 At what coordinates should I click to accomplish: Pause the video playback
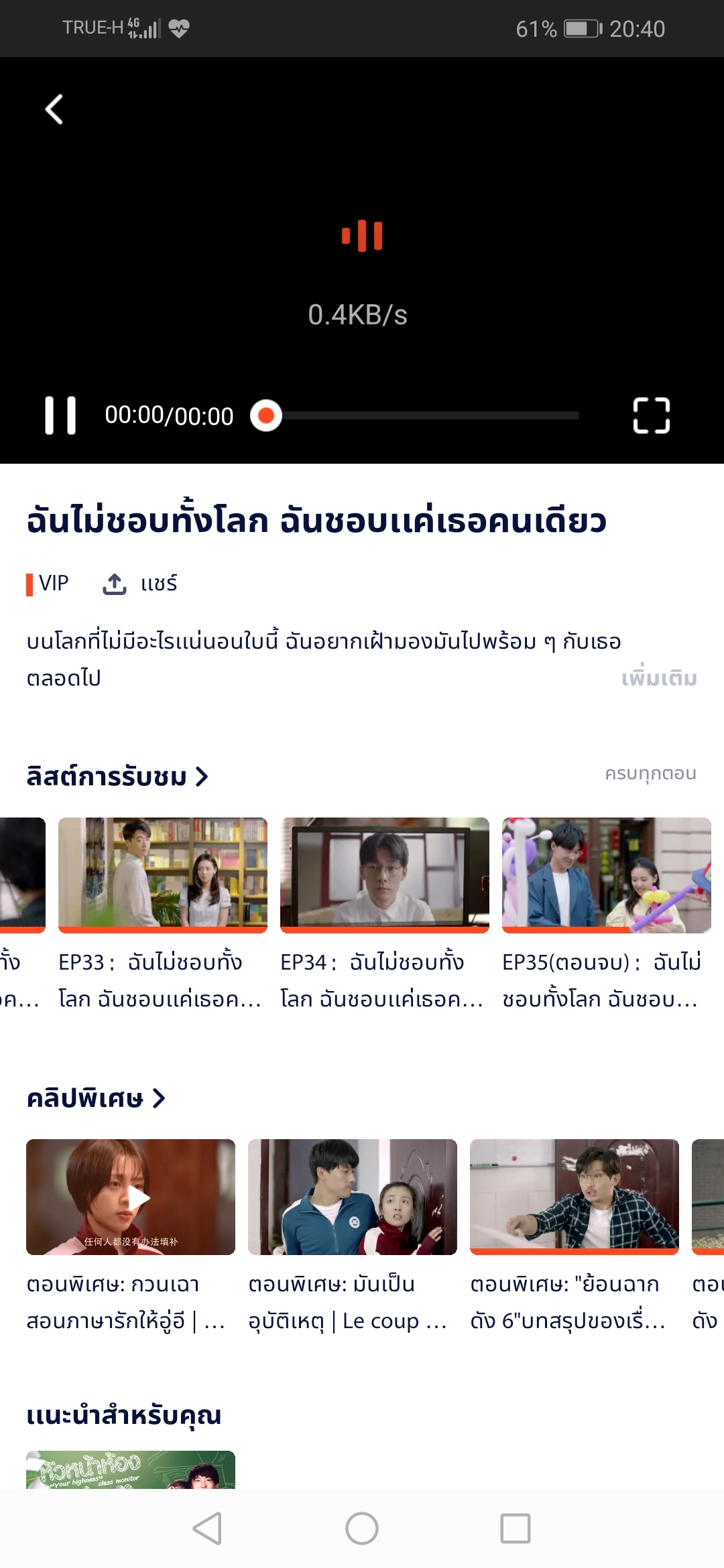click(60, 415)
